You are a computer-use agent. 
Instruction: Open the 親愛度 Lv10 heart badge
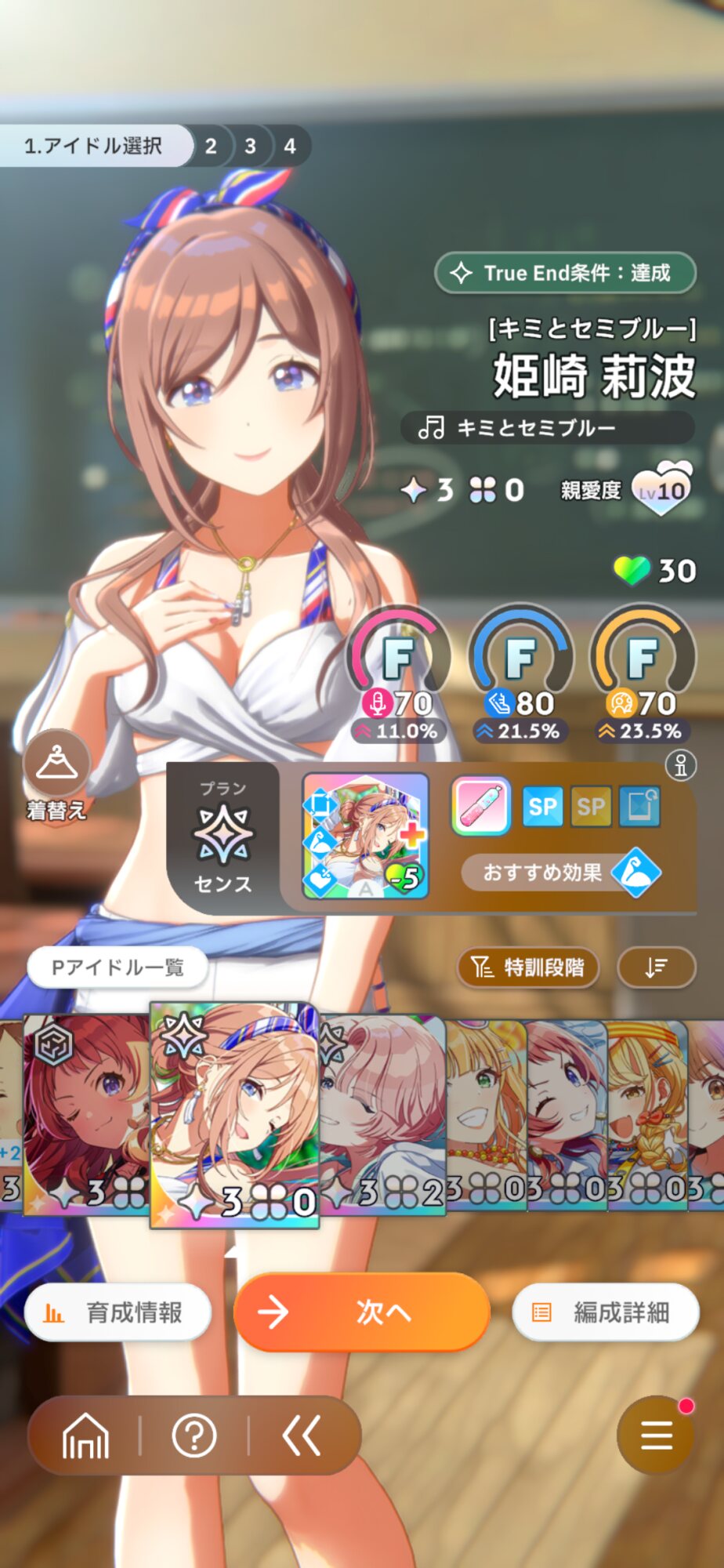coord(662,488)
